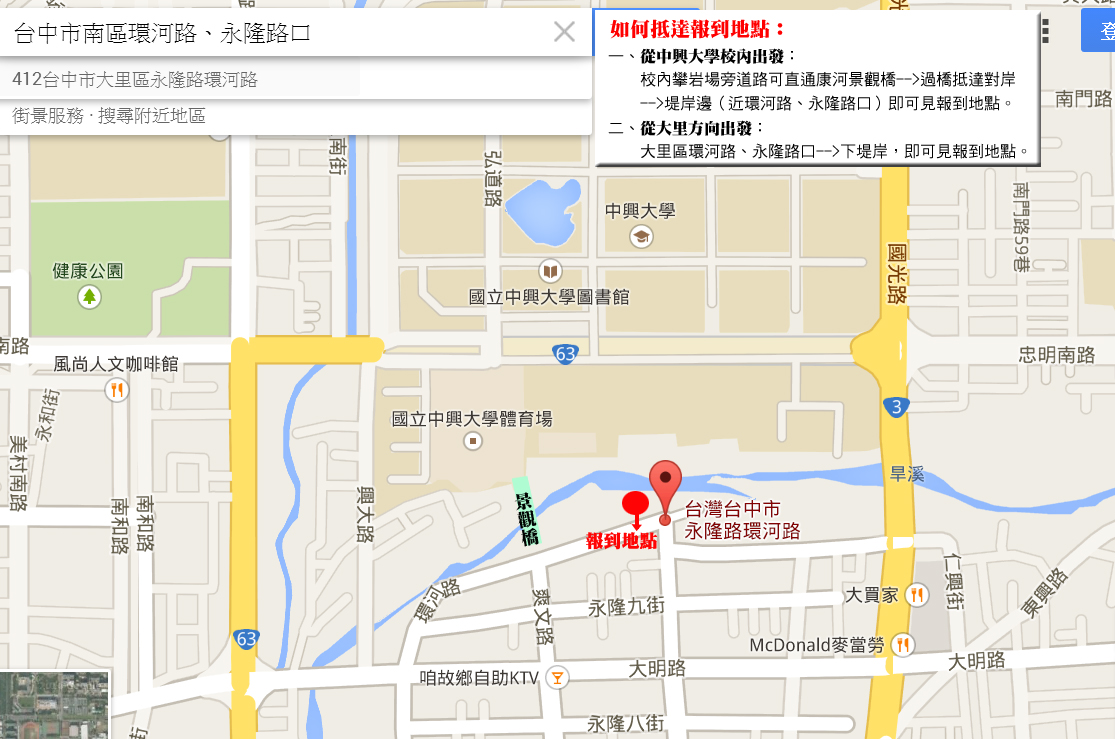Image resolution: width=1115 pixels, height=739 pixels.
Task: Select the 咱故鄉自助KTV marker
Action: pos(558,678)
